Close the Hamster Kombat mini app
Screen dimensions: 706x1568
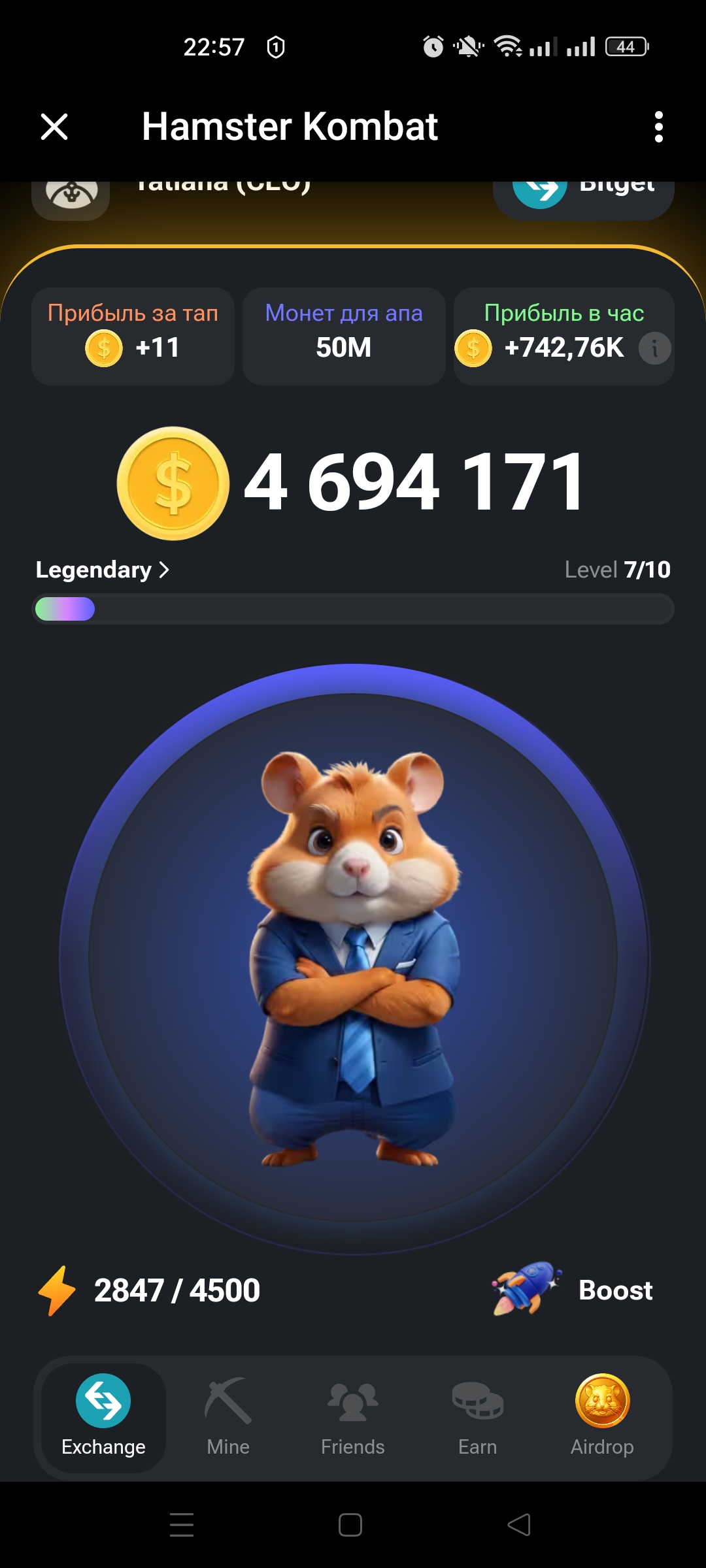pyautogui.click(x=54, y=127)
